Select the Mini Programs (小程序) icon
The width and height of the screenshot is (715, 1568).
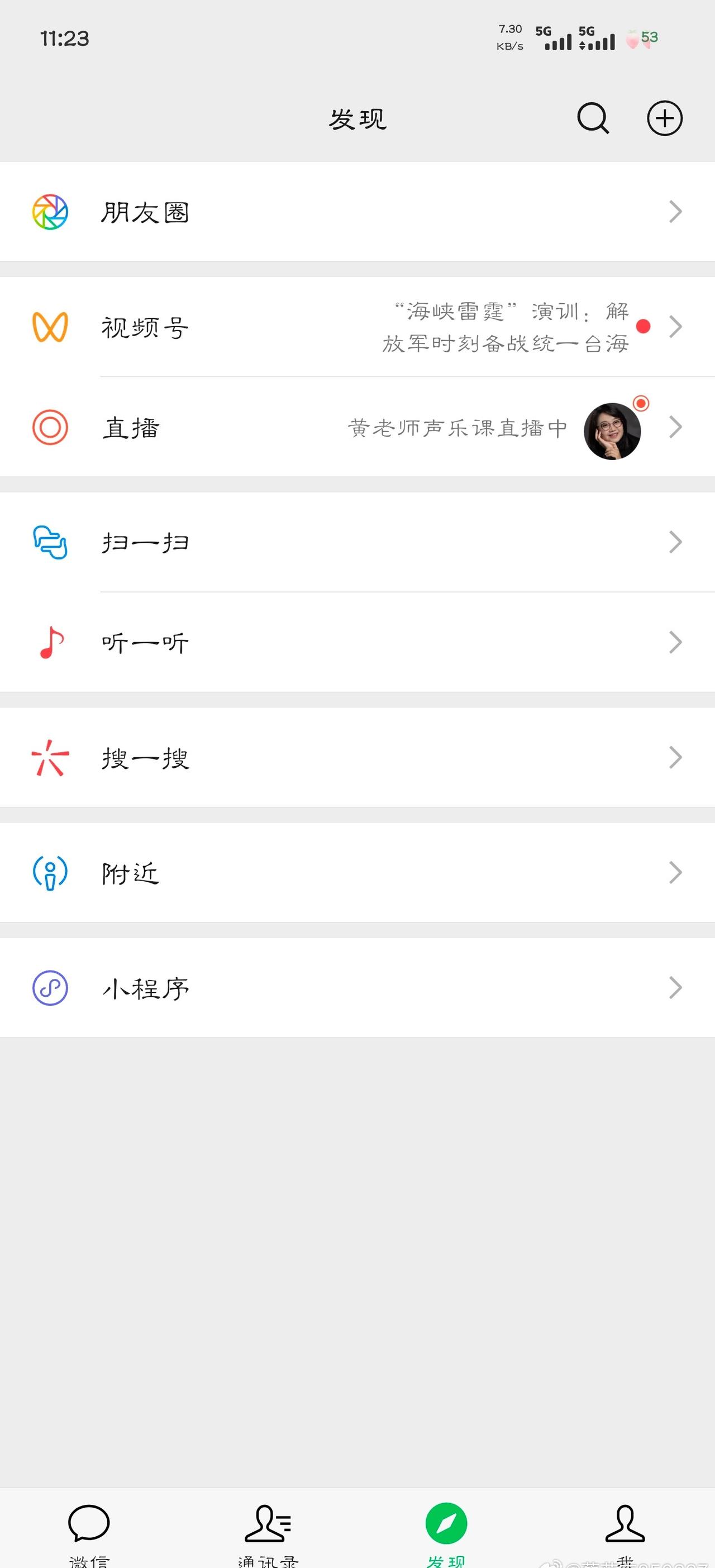[50, 987]
